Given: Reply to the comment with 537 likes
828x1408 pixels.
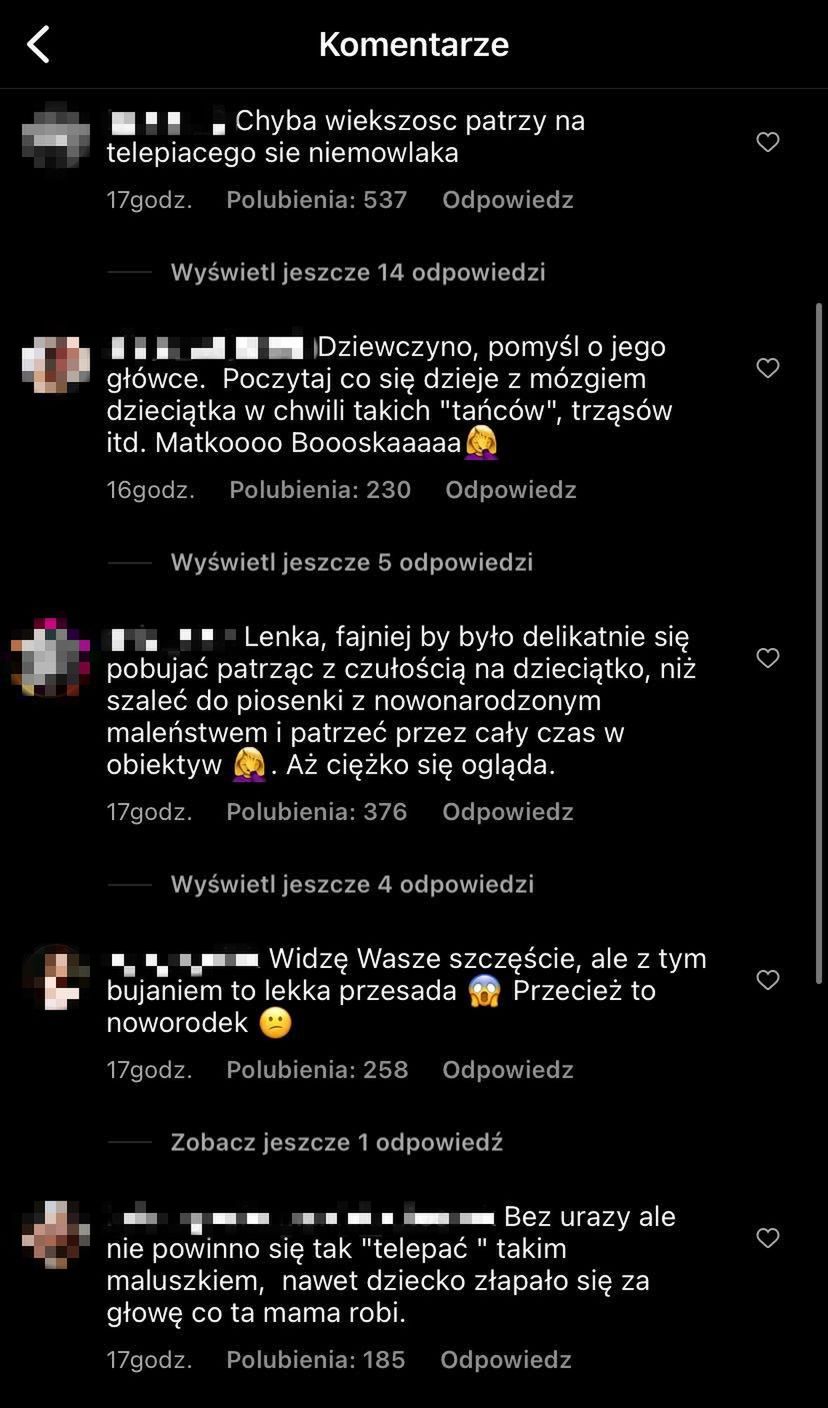Looking at the screenshot, I should coord(507,199).
